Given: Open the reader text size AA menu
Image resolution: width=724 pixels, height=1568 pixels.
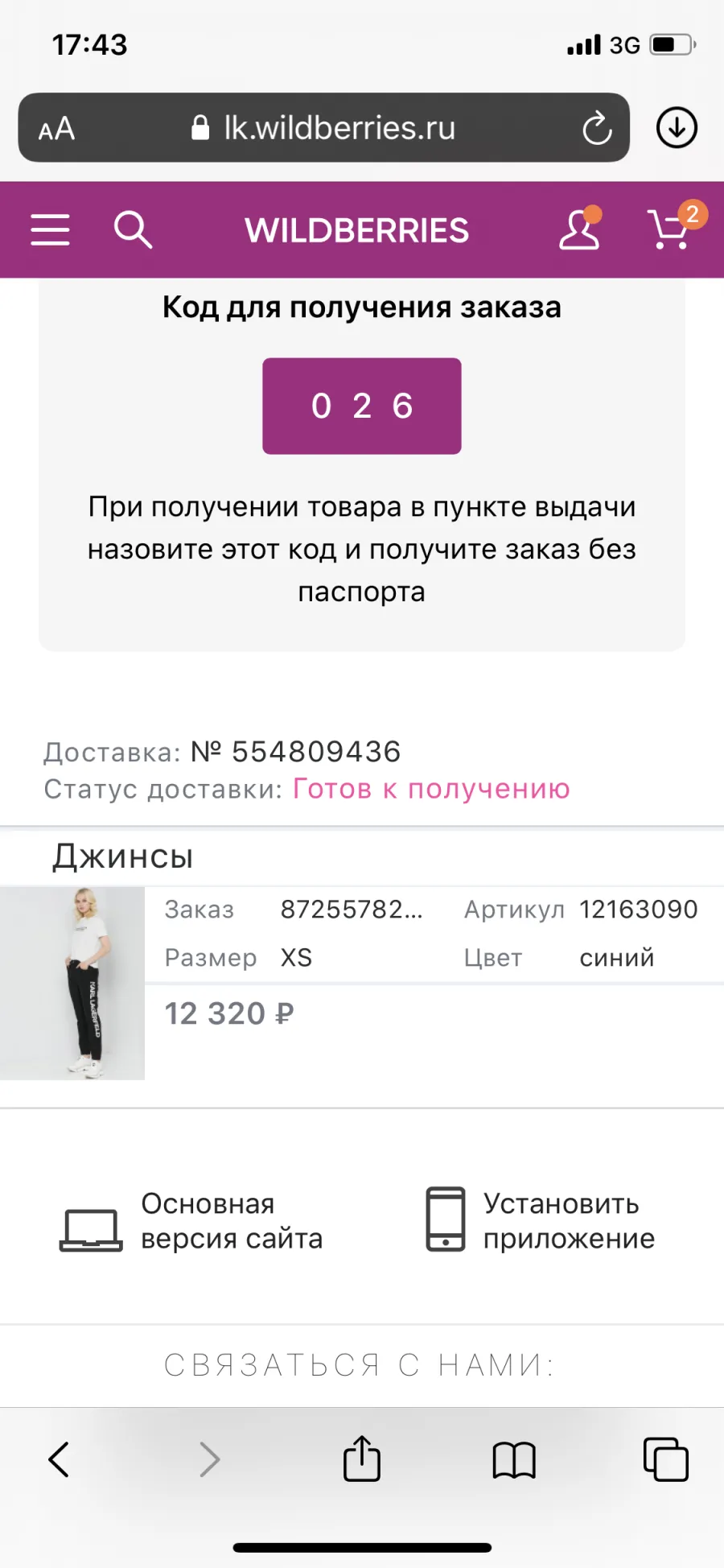Looking at the screenshot, I should (x=56, y=129).
